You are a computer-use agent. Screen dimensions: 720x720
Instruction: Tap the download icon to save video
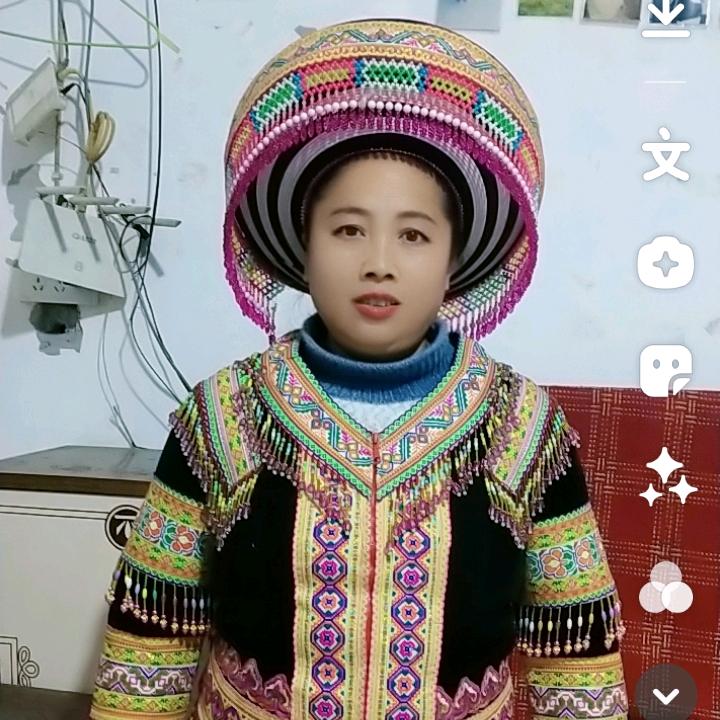[666, 17]
